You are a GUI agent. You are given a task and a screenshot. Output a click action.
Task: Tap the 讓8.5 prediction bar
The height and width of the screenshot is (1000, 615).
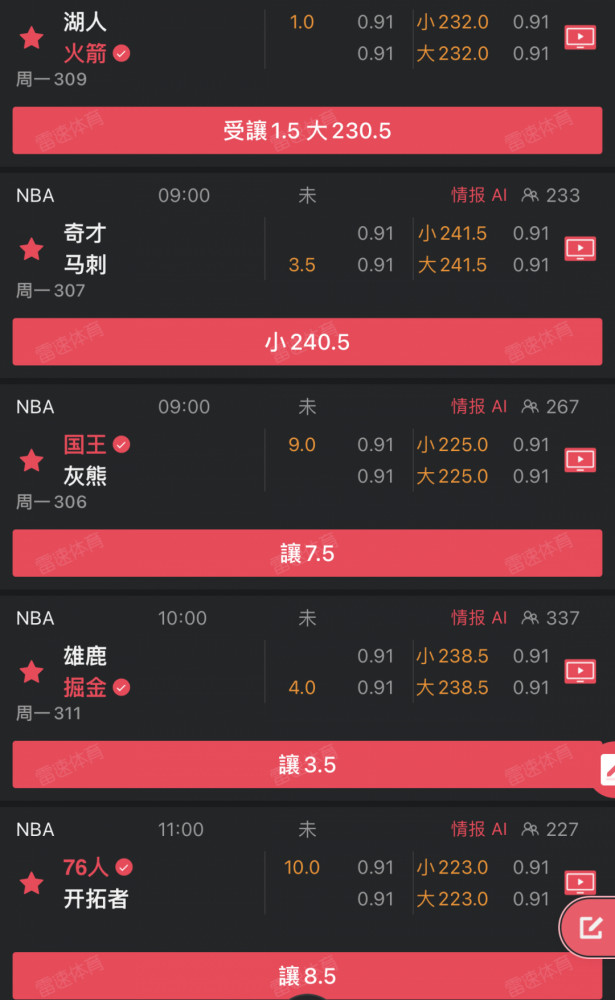coord(307,975)
